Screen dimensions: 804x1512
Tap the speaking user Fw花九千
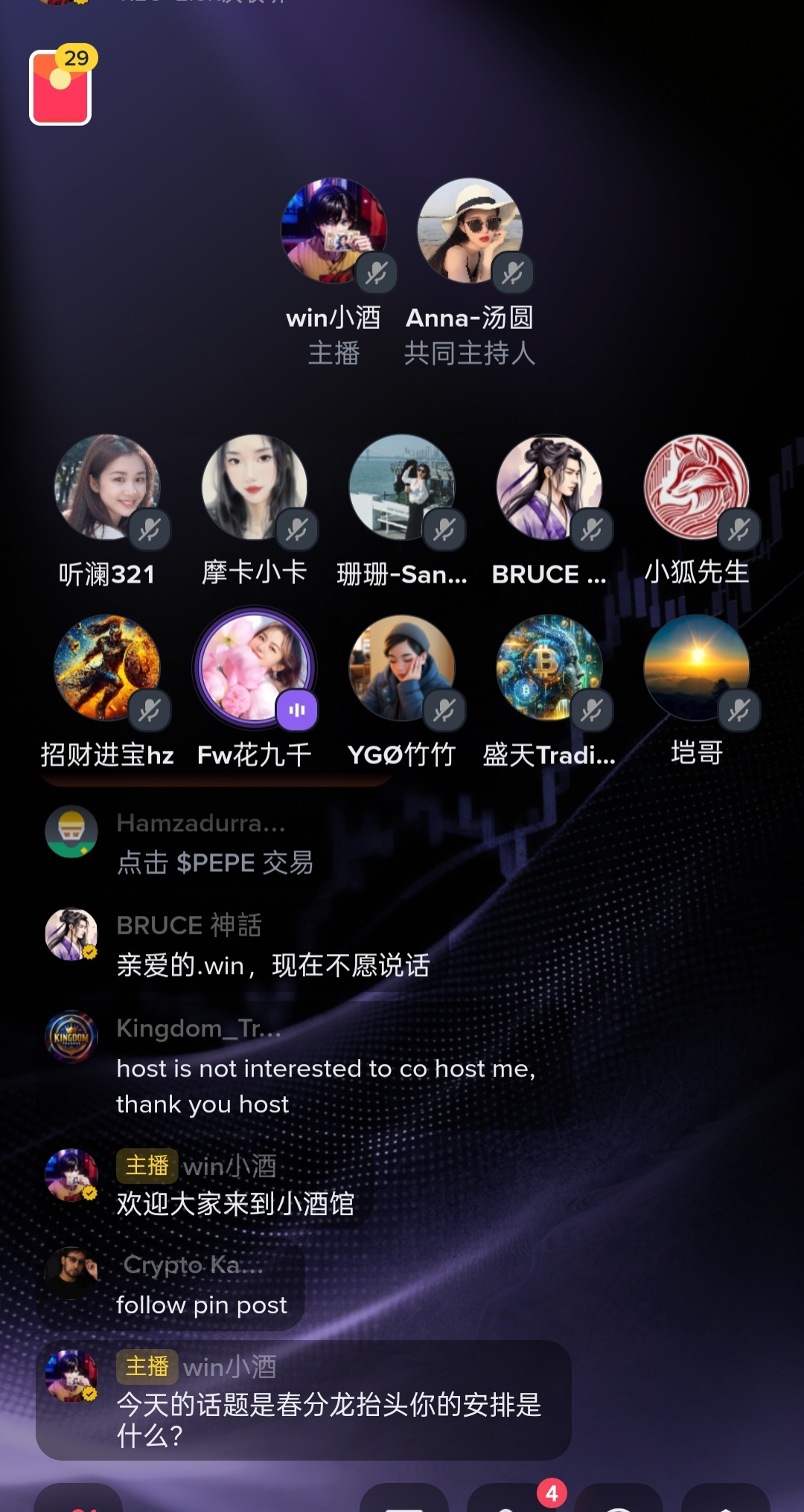click(255, 667)
